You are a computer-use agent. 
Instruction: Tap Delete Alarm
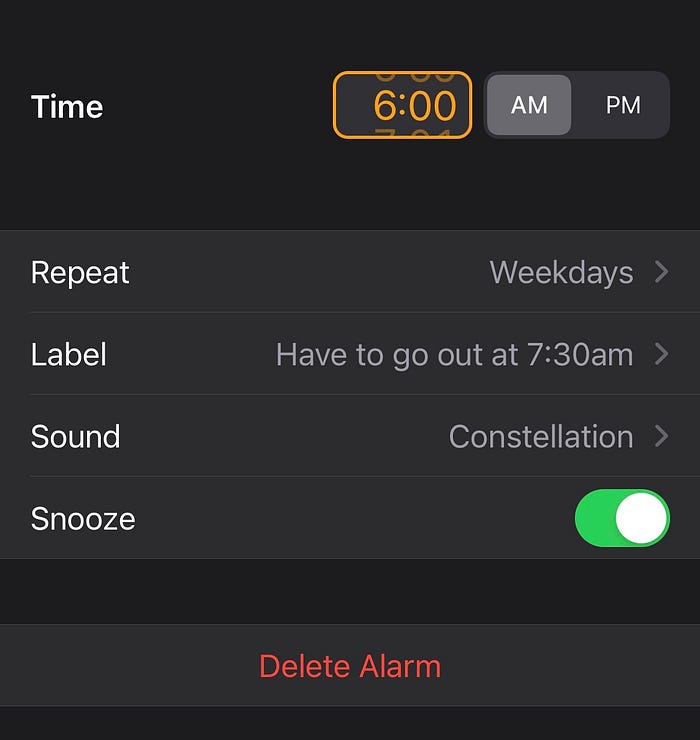pos(350,666)
